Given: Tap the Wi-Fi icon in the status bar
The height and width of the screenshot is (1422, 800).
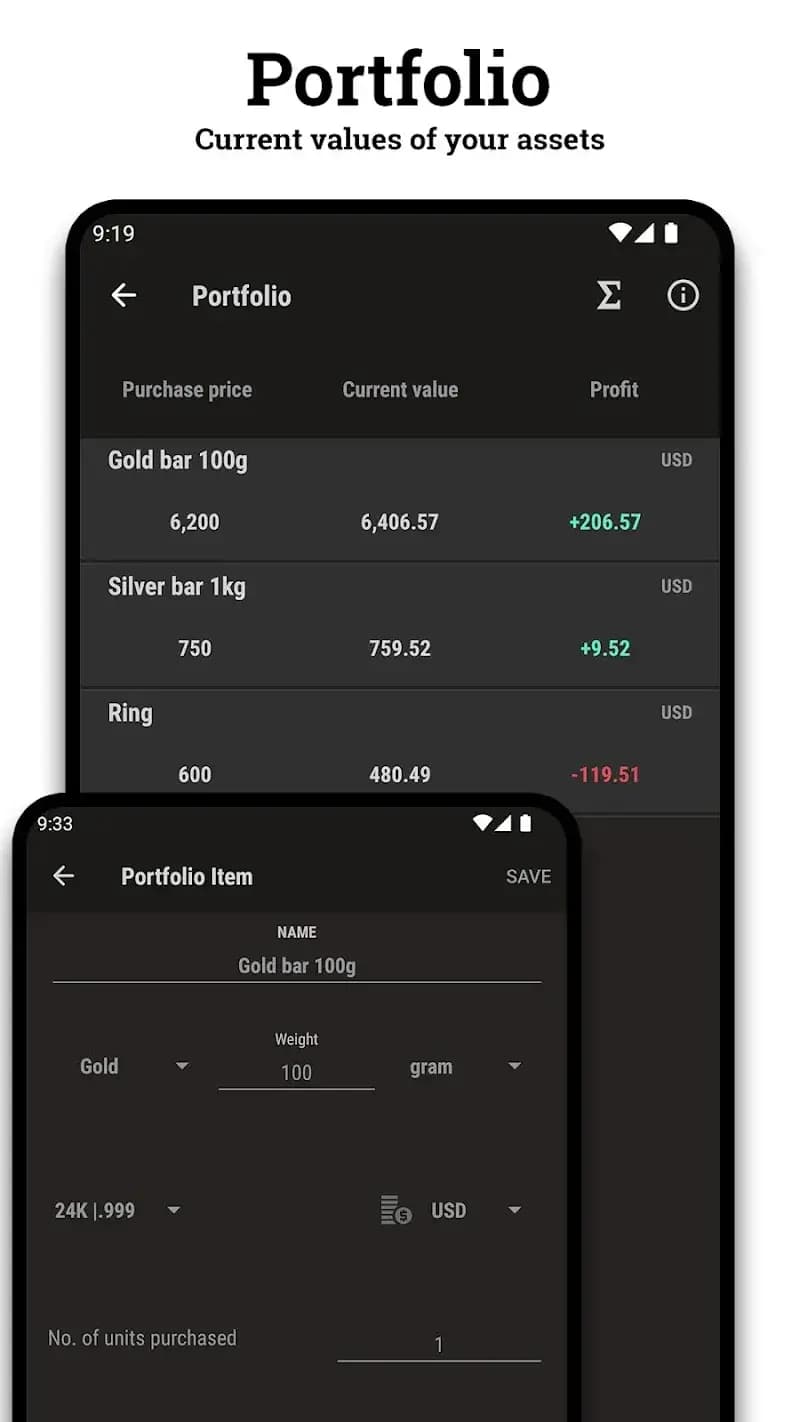Looking at the screenshot, I should (x=621, y=233).
